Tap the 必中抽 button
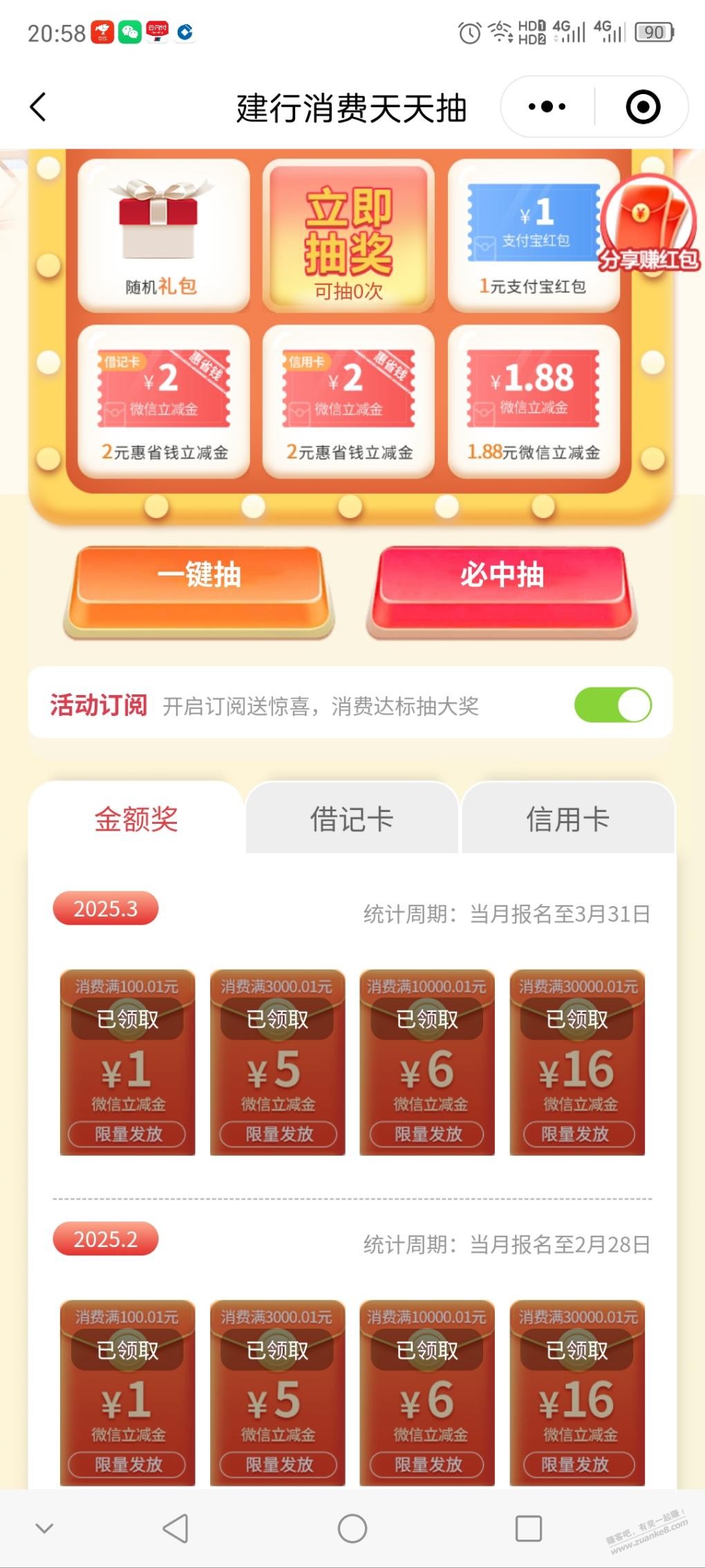Viewport: 705px width, 1568px height. [502, 584]
